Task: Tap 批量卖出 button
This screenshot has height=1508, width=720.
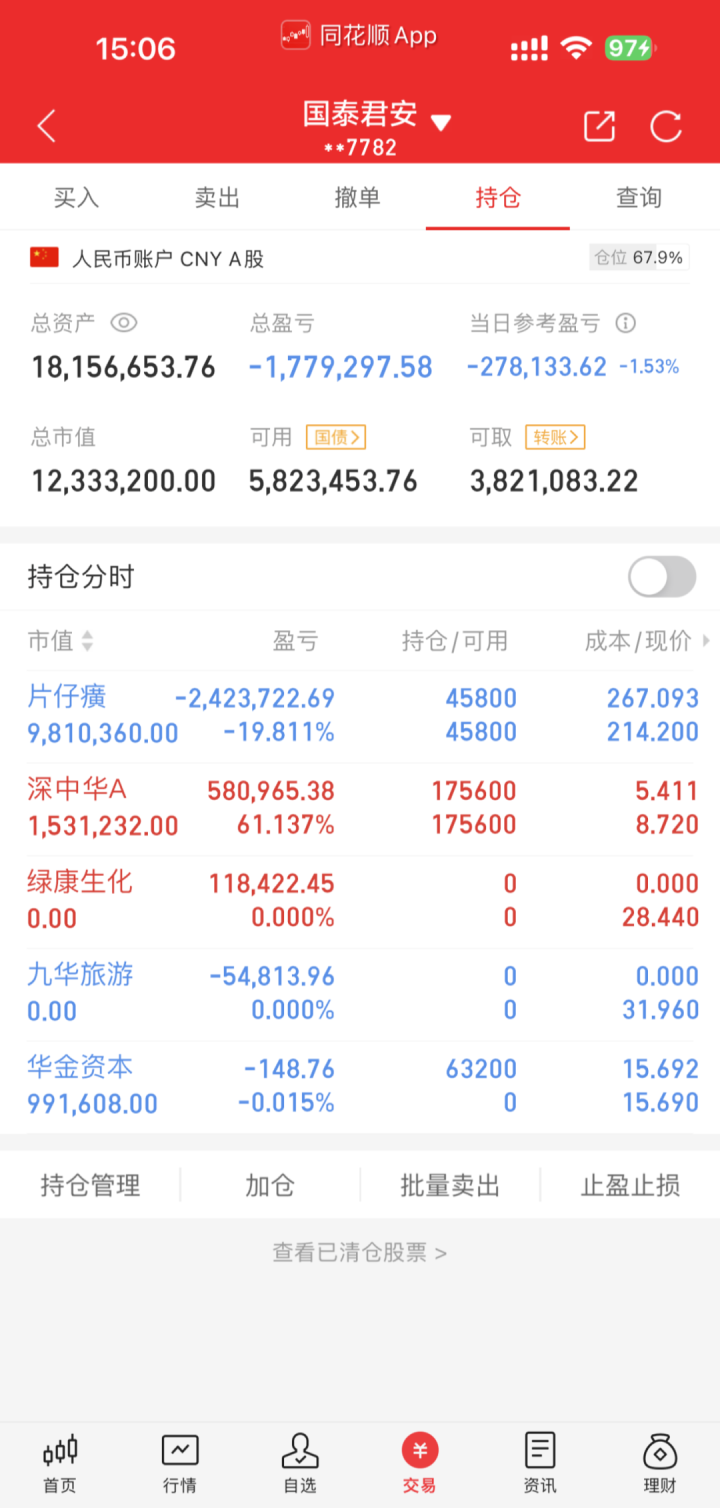Action: tap(450, 1186)
